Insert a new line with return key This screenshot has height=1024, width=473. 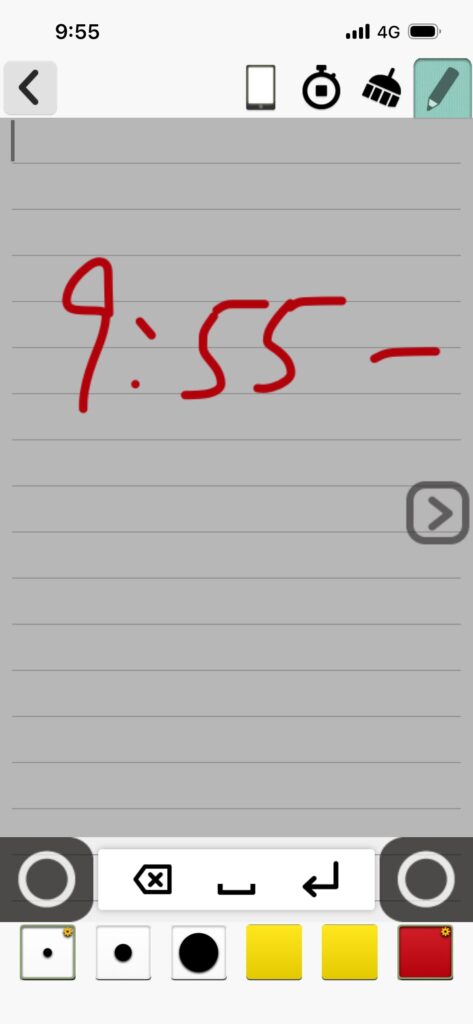[321, 879]
